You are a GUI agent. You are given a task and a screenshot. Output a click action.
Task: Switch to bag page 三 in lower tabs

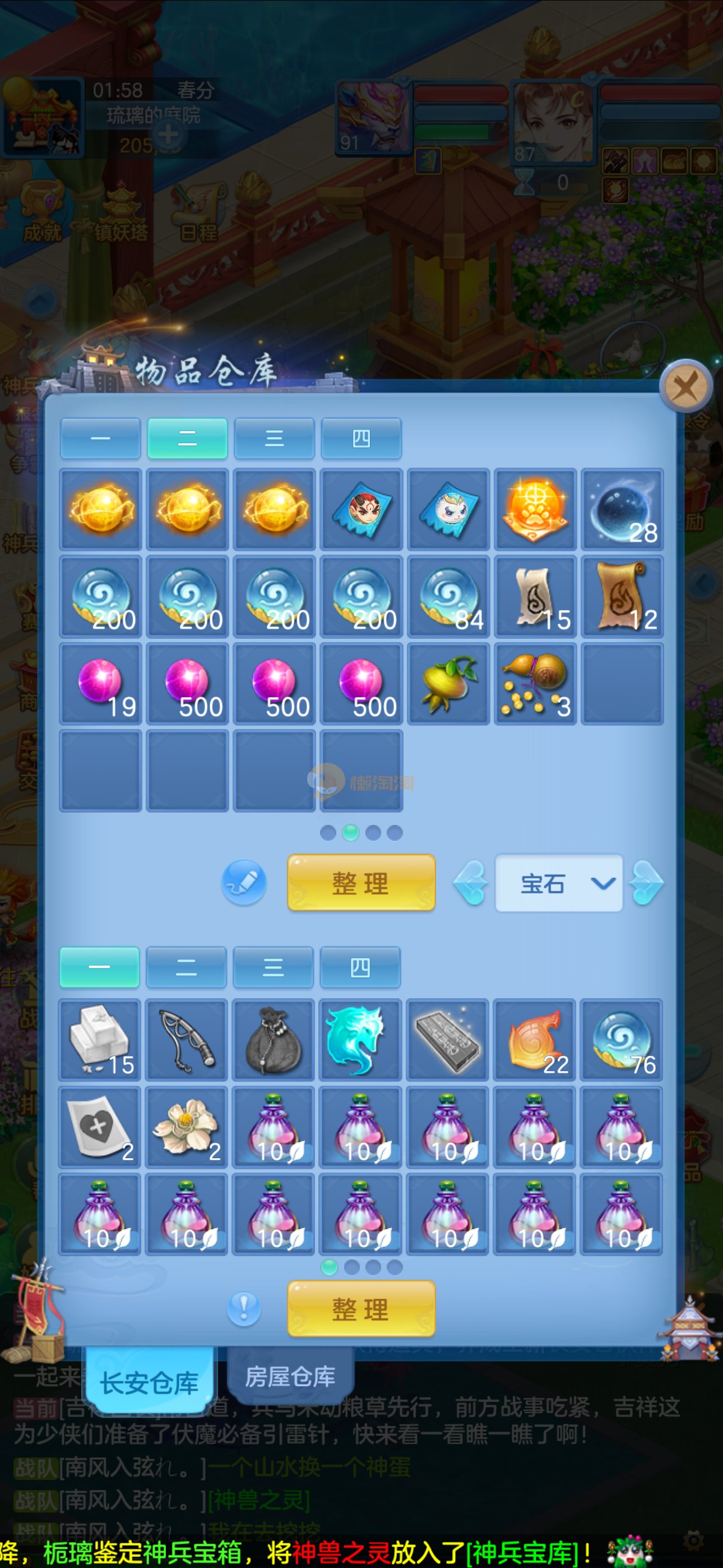pyautogui.click(x=274, y=967)
